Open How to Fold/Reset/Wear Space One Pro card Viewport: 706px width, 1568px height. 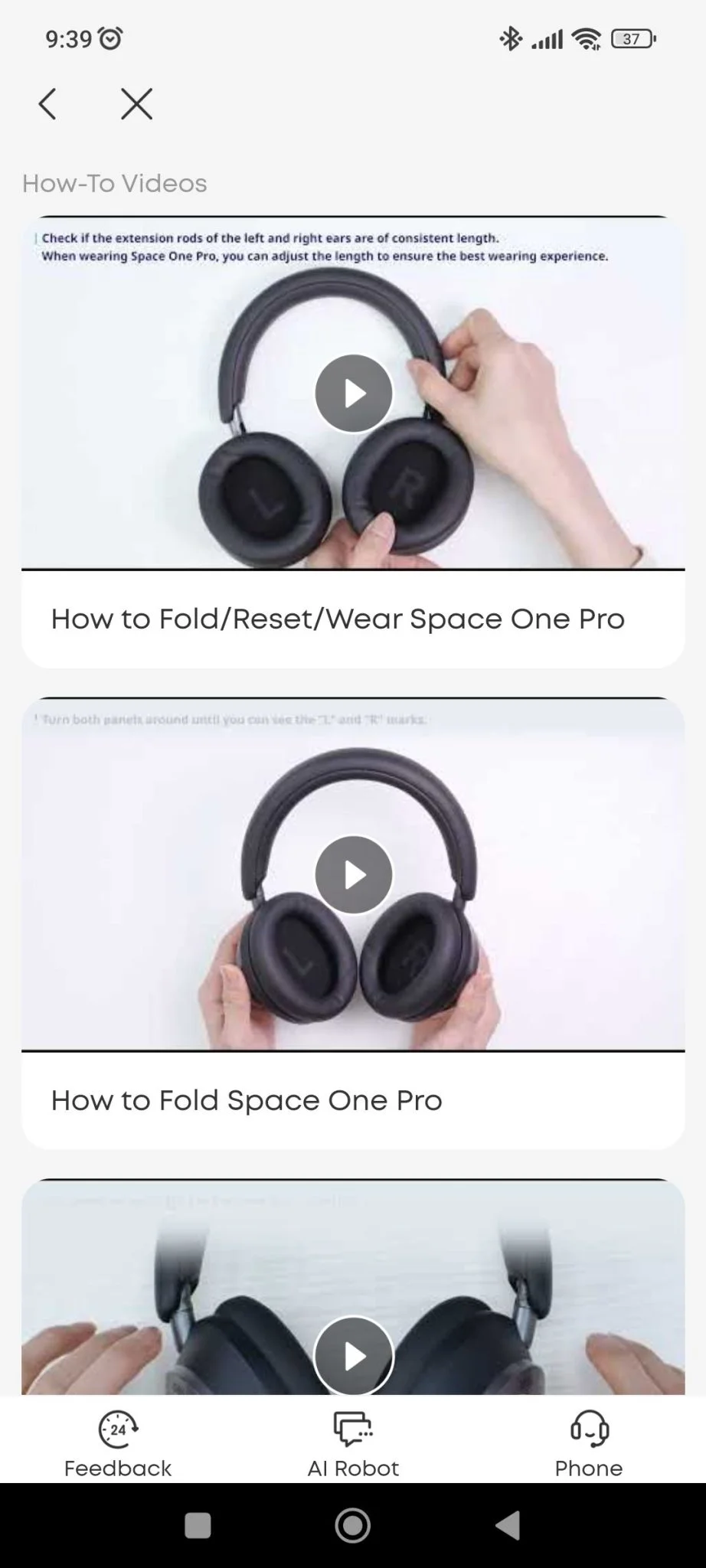337,619
